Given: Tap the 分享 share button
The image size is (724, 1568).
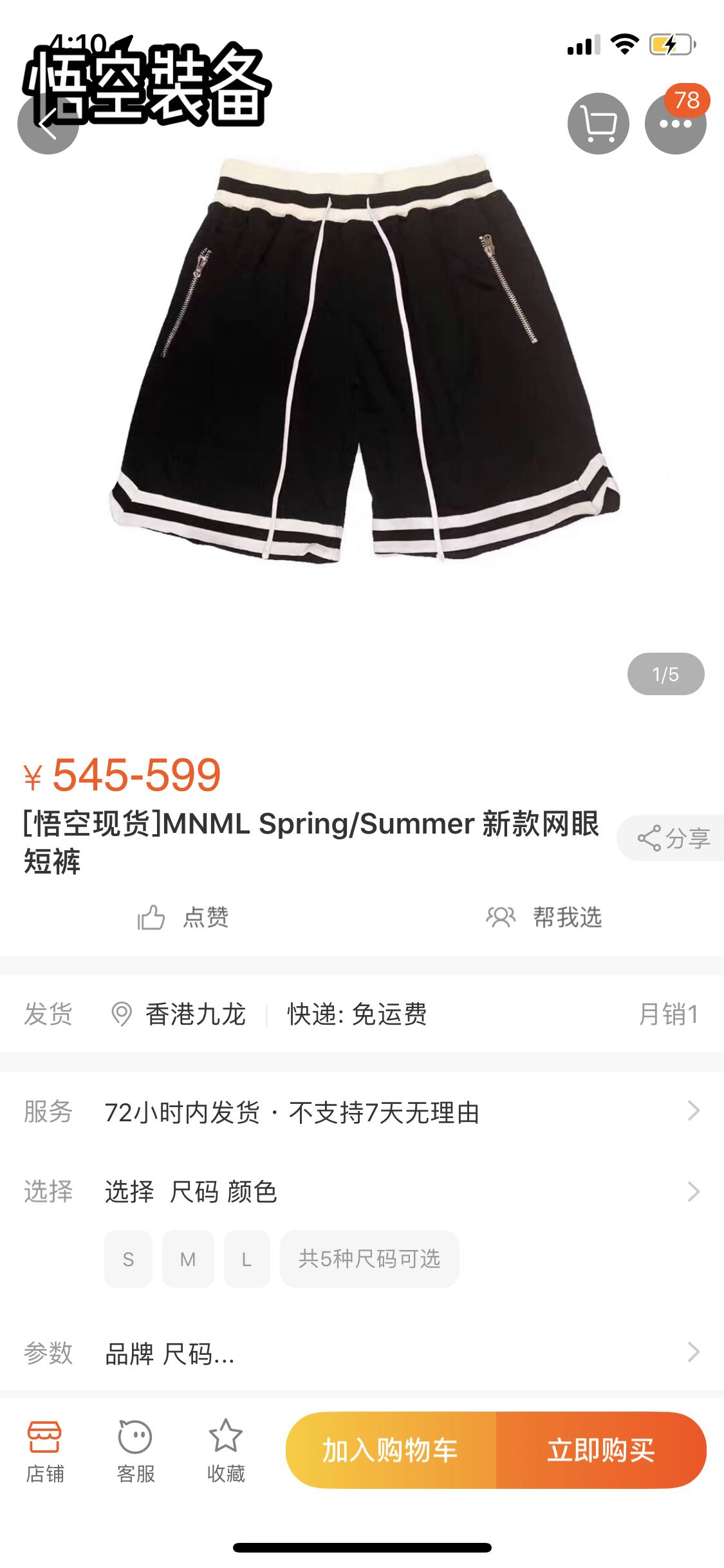Looking at the screenshot, I should coord(673,838).
